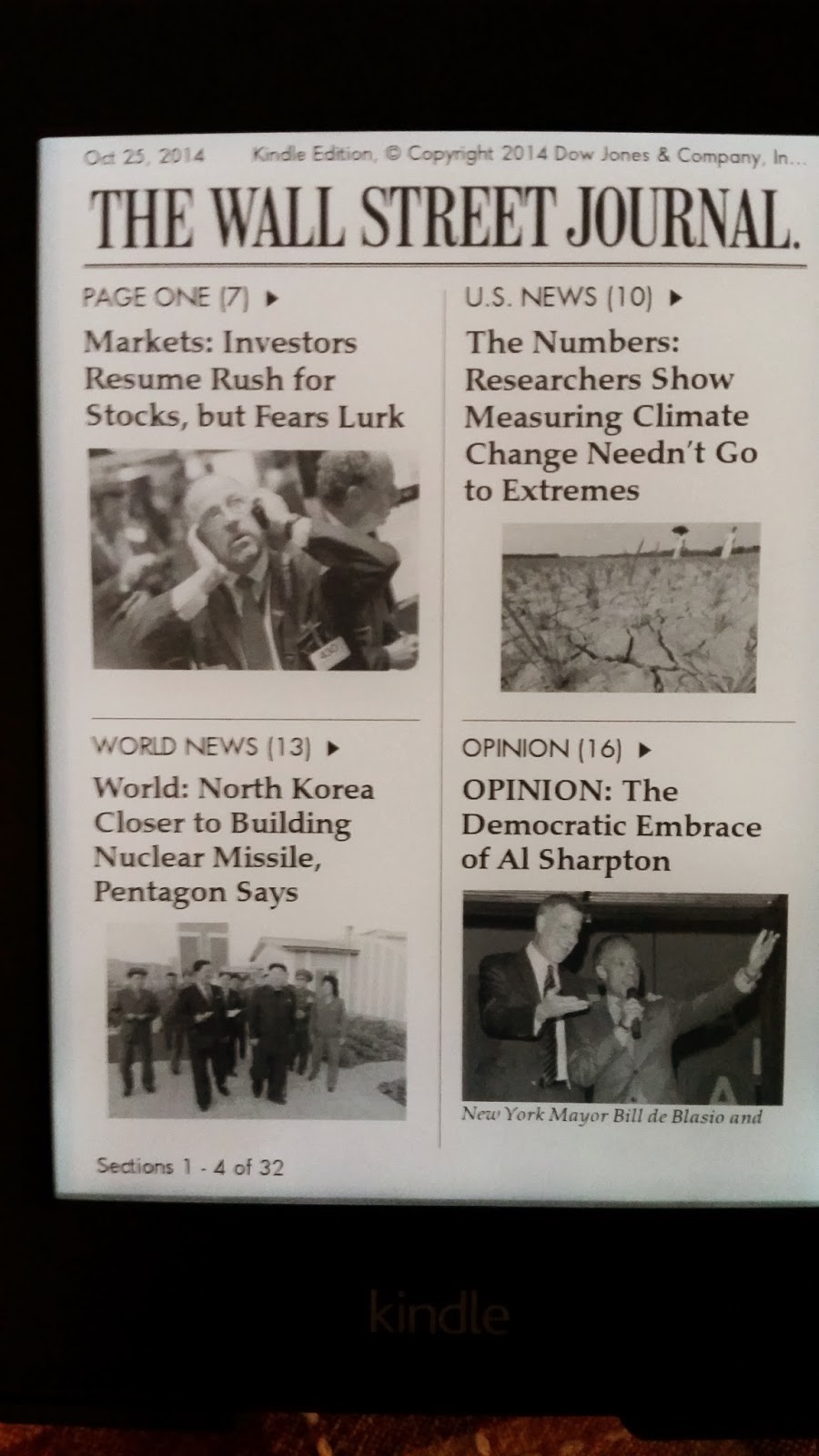This screenshot has width=819, height=1456.
Task: Open the Opinion section list
Action: [x=556, y=749]
